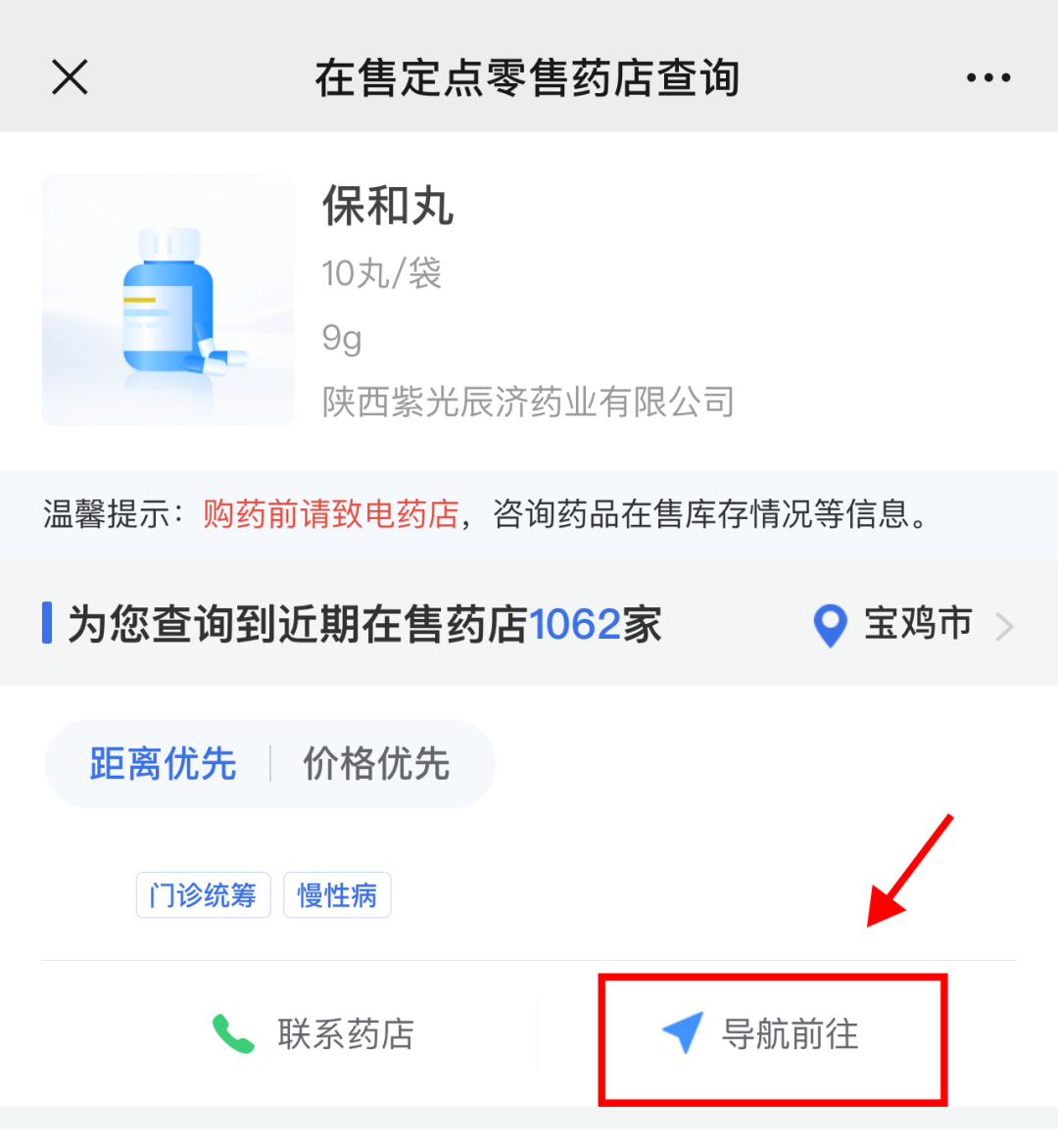Close the pharmacy query page
1058x1148 pixels.
coord(70,77)
